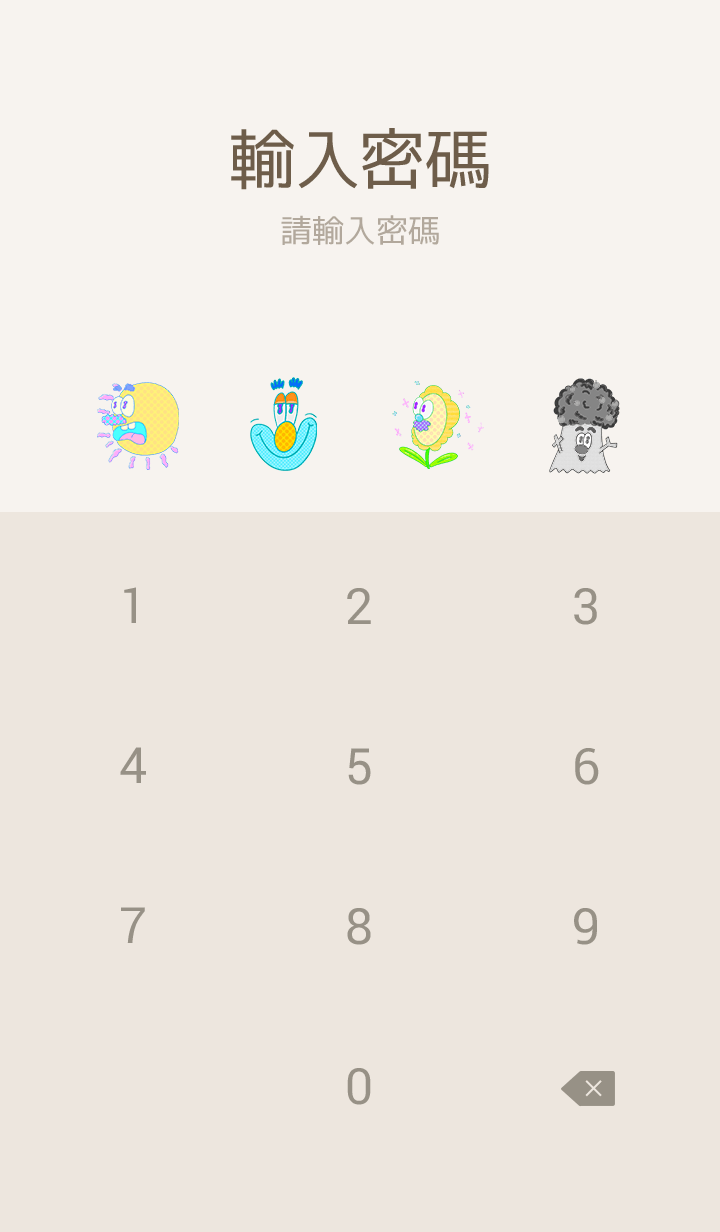Enter digit 0 on the keypad
The height and width of the screenshot is (1232, 720).
pos(359,1087)
